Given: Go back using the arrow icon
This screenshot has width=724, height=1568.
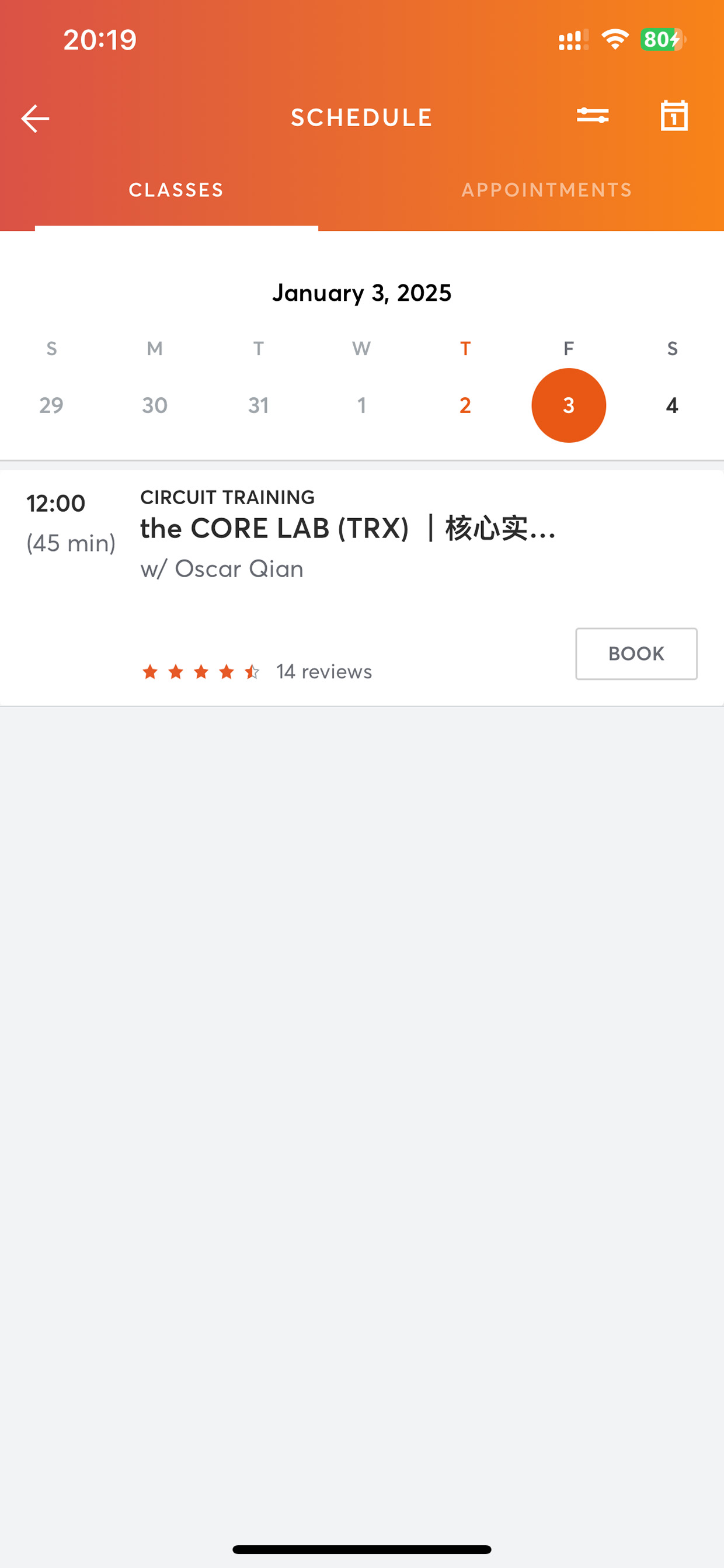Looking at the screenshot, I should [x=35, y=118].
